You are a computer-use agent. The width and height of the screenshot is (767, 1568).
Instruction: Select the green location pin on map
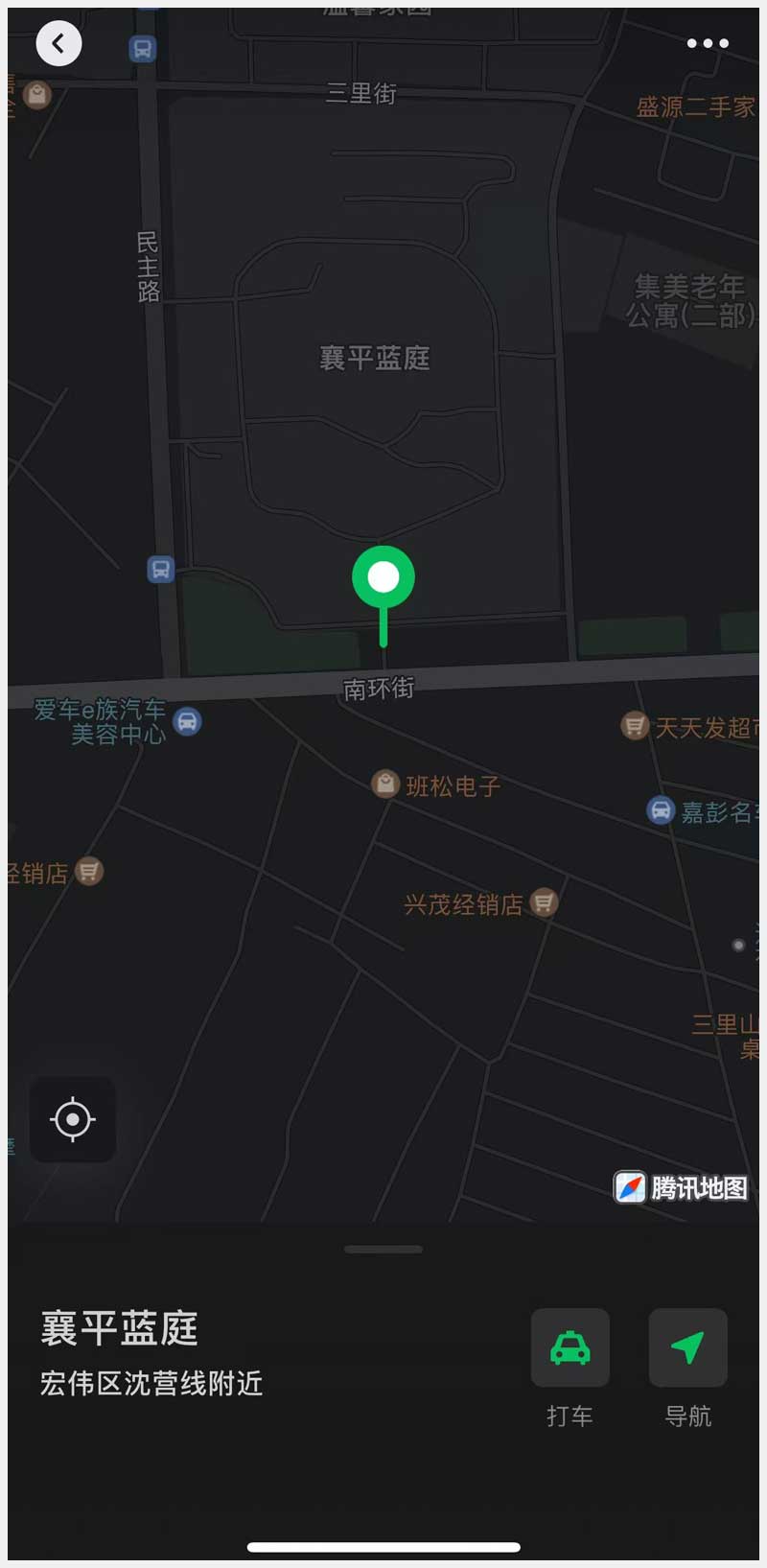tap(383, 578)
